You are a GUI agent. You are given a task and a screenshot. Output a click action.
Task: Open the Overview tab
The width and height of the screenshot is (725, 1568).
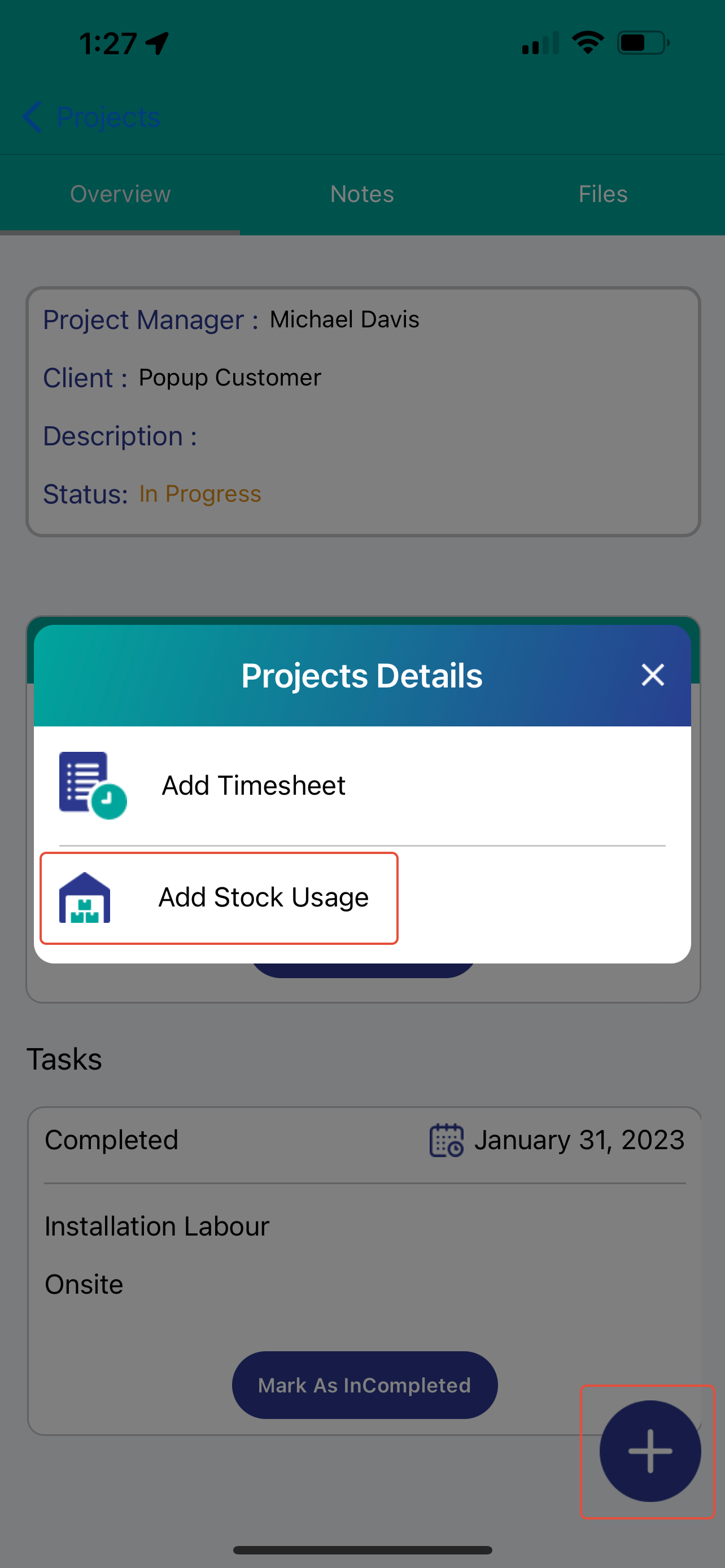(120, 194)
